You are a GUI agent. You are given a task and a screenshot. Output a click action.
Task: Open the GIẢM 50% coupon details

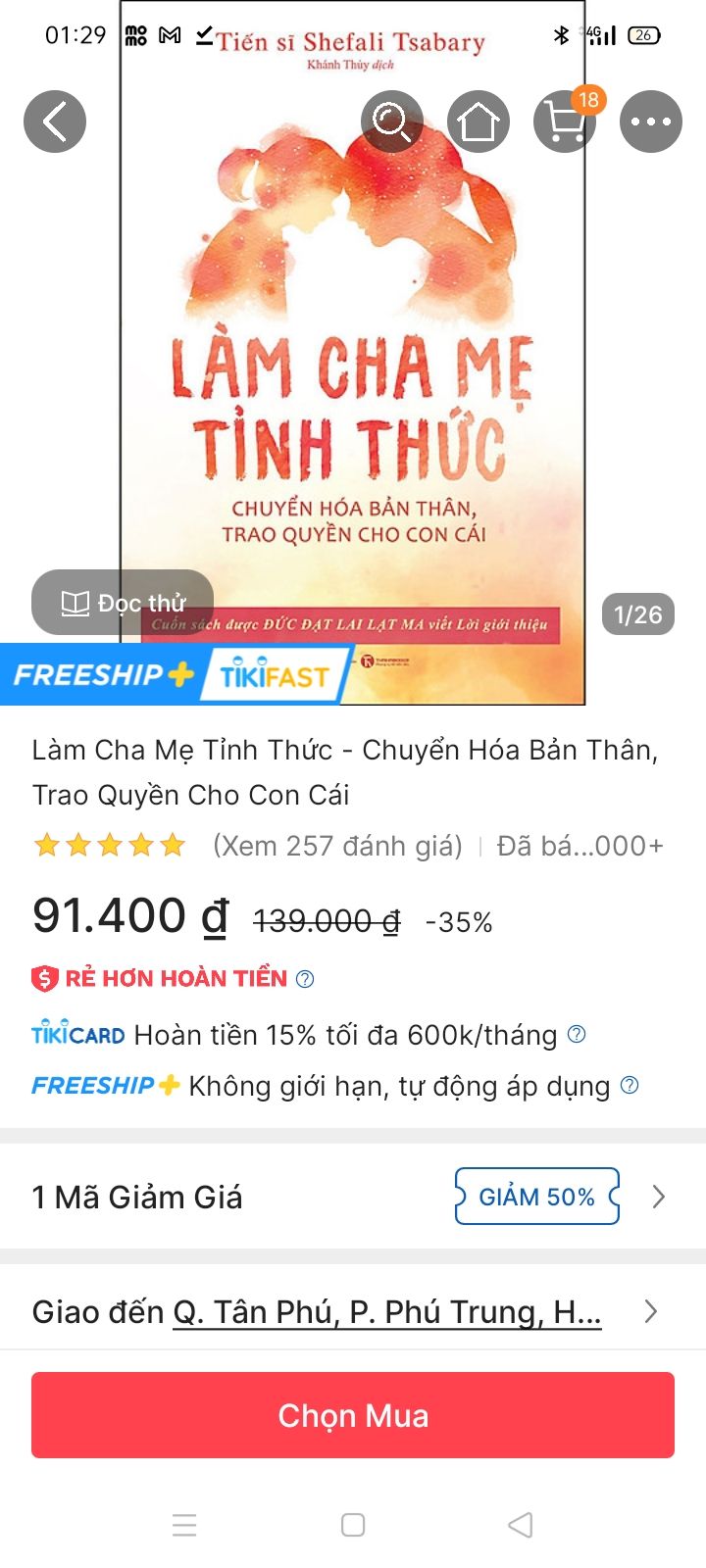(536, 1197)
